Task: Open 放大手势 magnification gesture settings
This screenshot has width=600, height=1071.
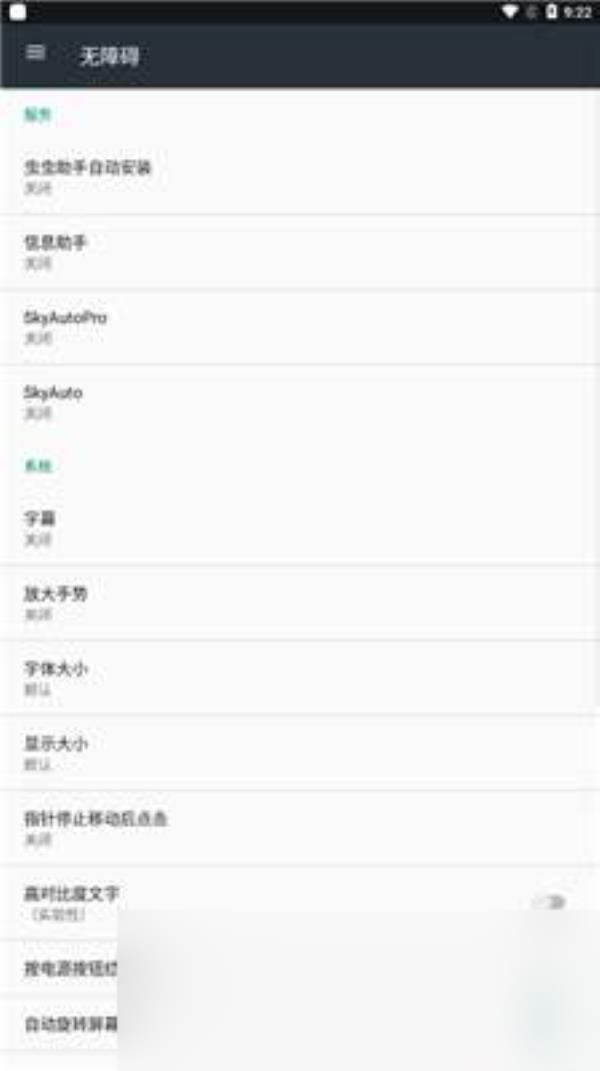Action: point(300,603)
